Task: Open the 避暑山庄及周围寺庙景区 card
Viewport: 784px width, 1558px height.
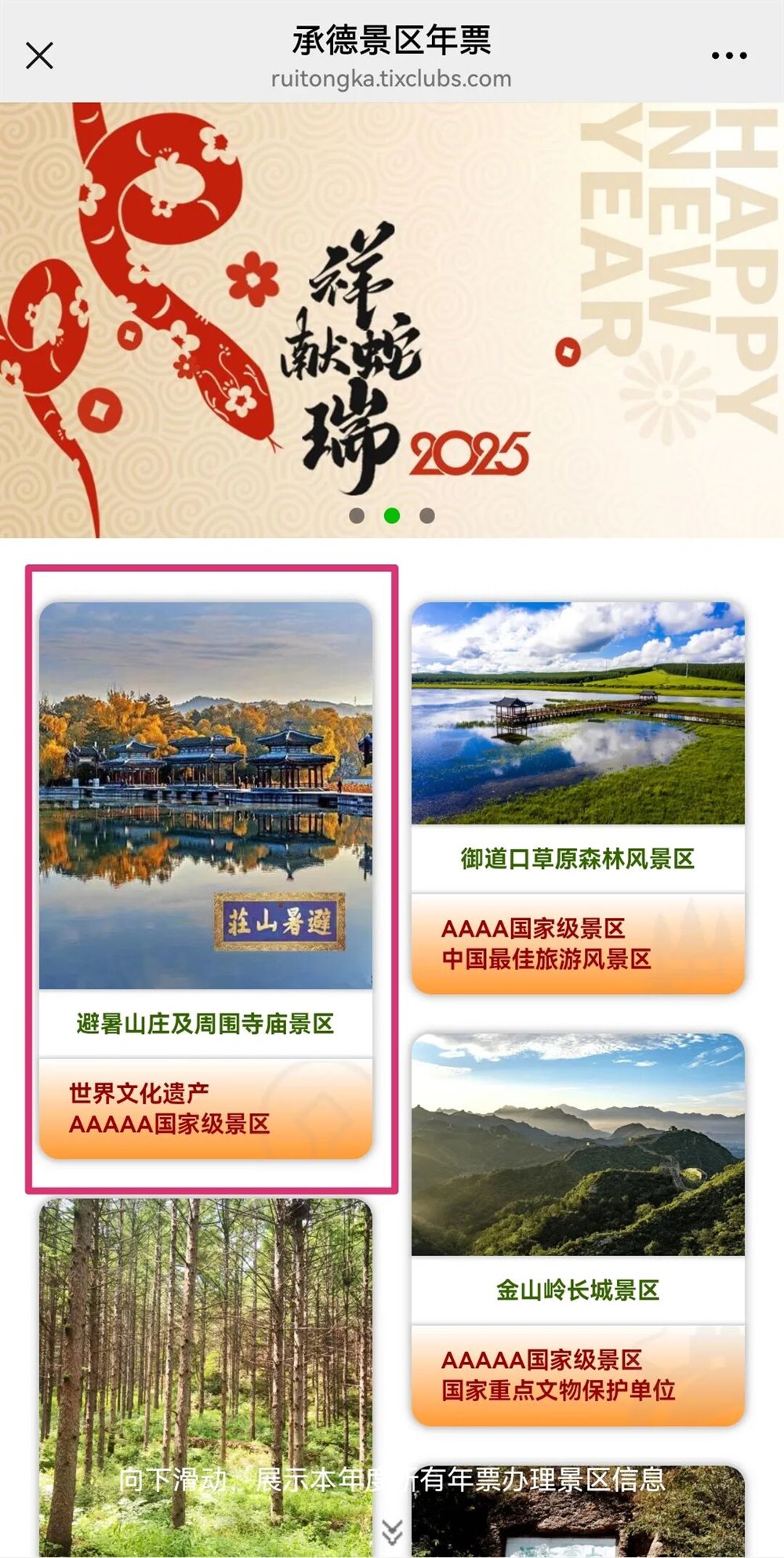Action: point(205,879)
